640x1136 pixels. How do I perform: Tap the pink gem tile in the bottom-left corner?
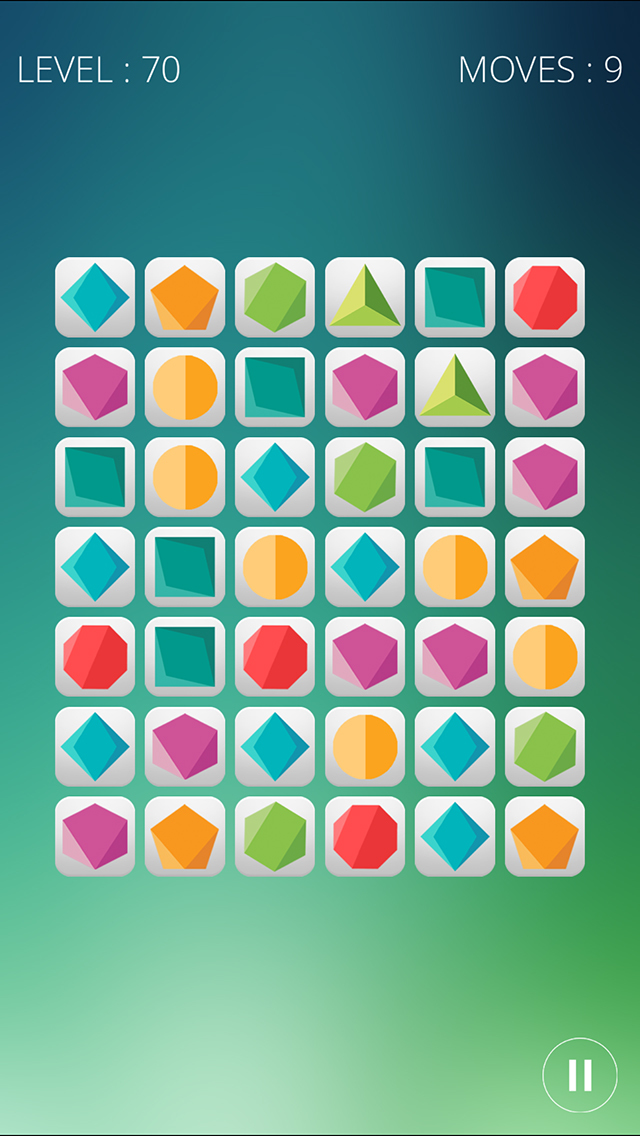point(95,836)
